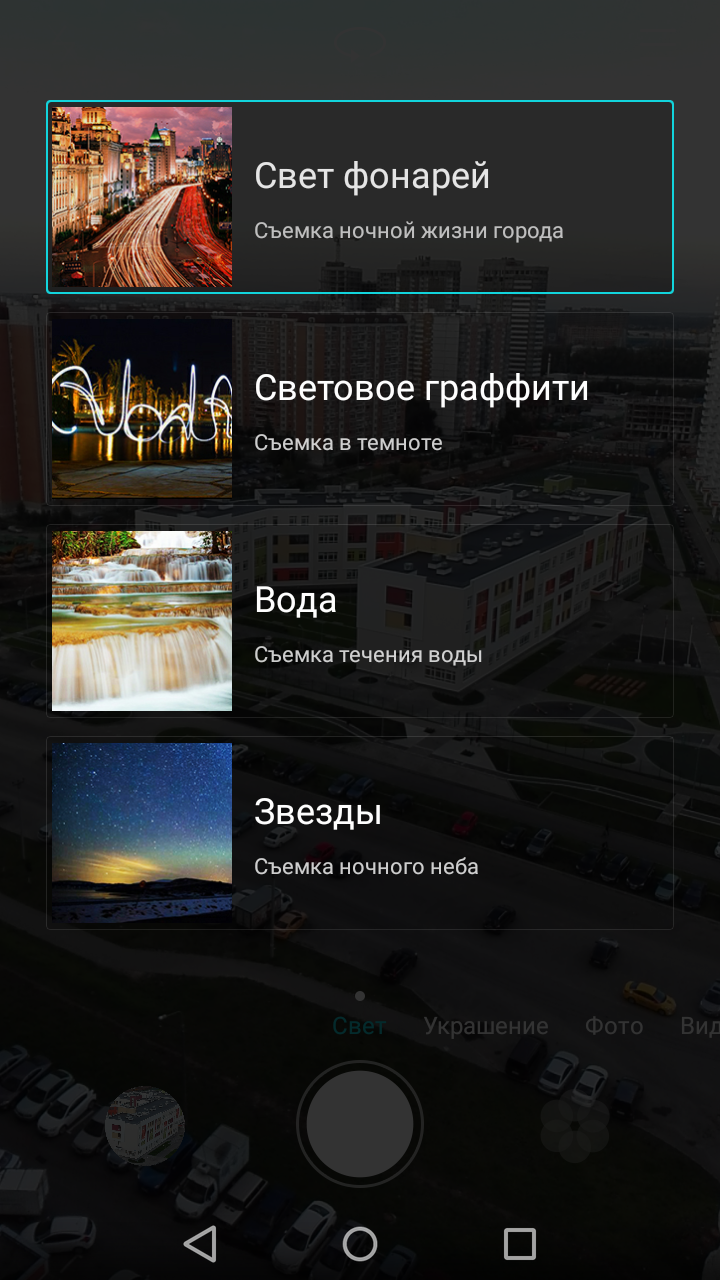Select the Свет фонарей shooting mode
Screen dimensions: 720x1280
tap(360, 197)
